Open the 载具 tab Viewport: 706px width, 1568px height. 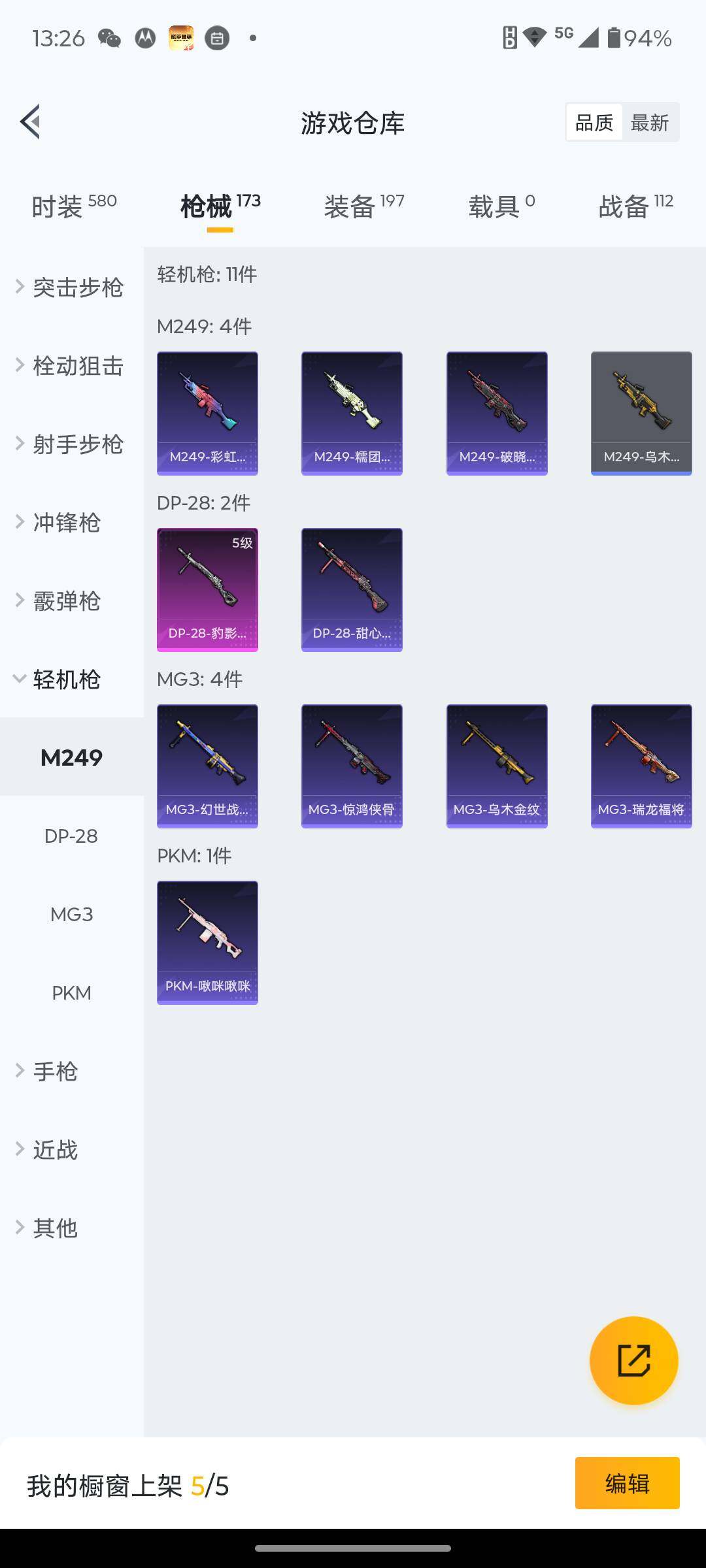(x=501, y=206)
